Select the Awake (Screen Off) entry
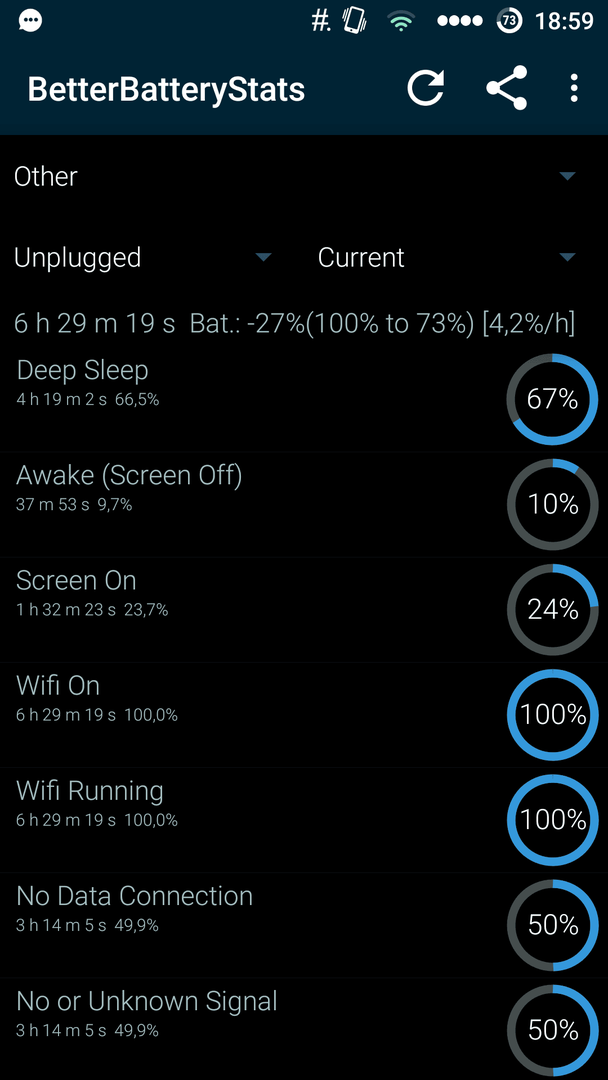The image size is (608, 1080). (304, 505)
